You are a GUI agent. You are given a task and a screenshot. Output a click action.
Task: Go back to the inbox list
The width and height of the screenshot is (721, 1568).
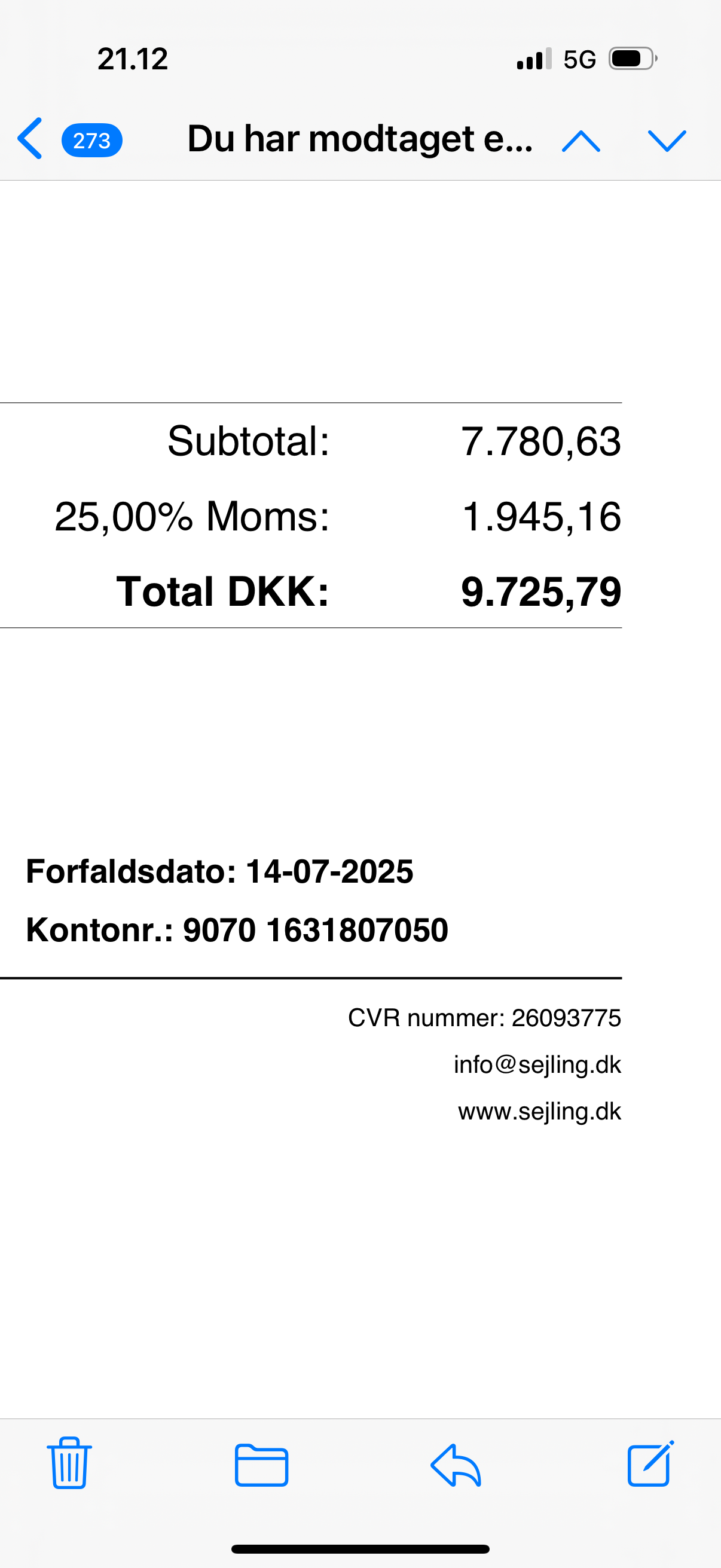[x=30, y=139]
